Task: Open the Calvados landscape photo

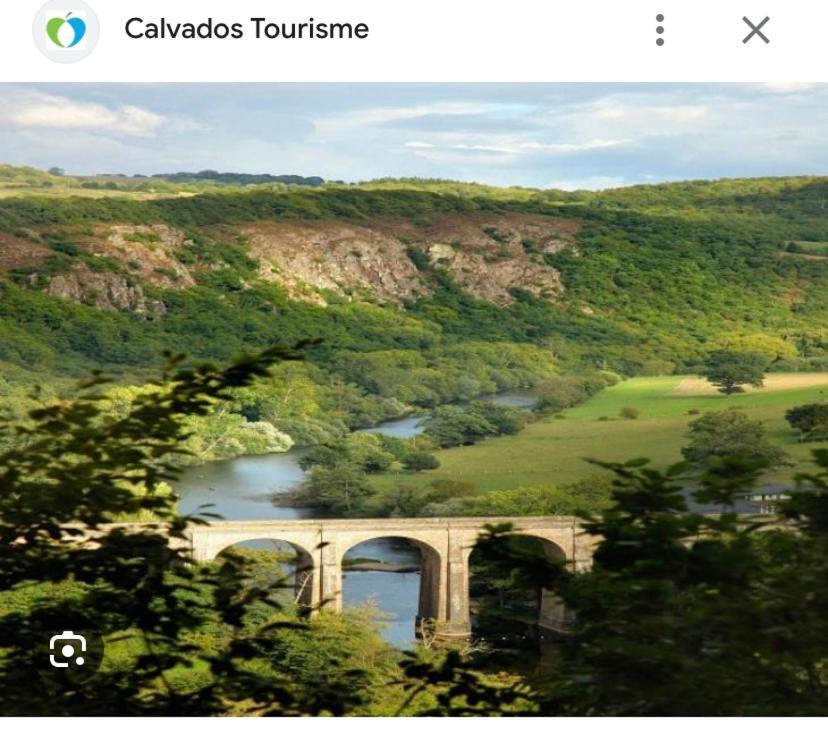Action: [x=414, y=400]
